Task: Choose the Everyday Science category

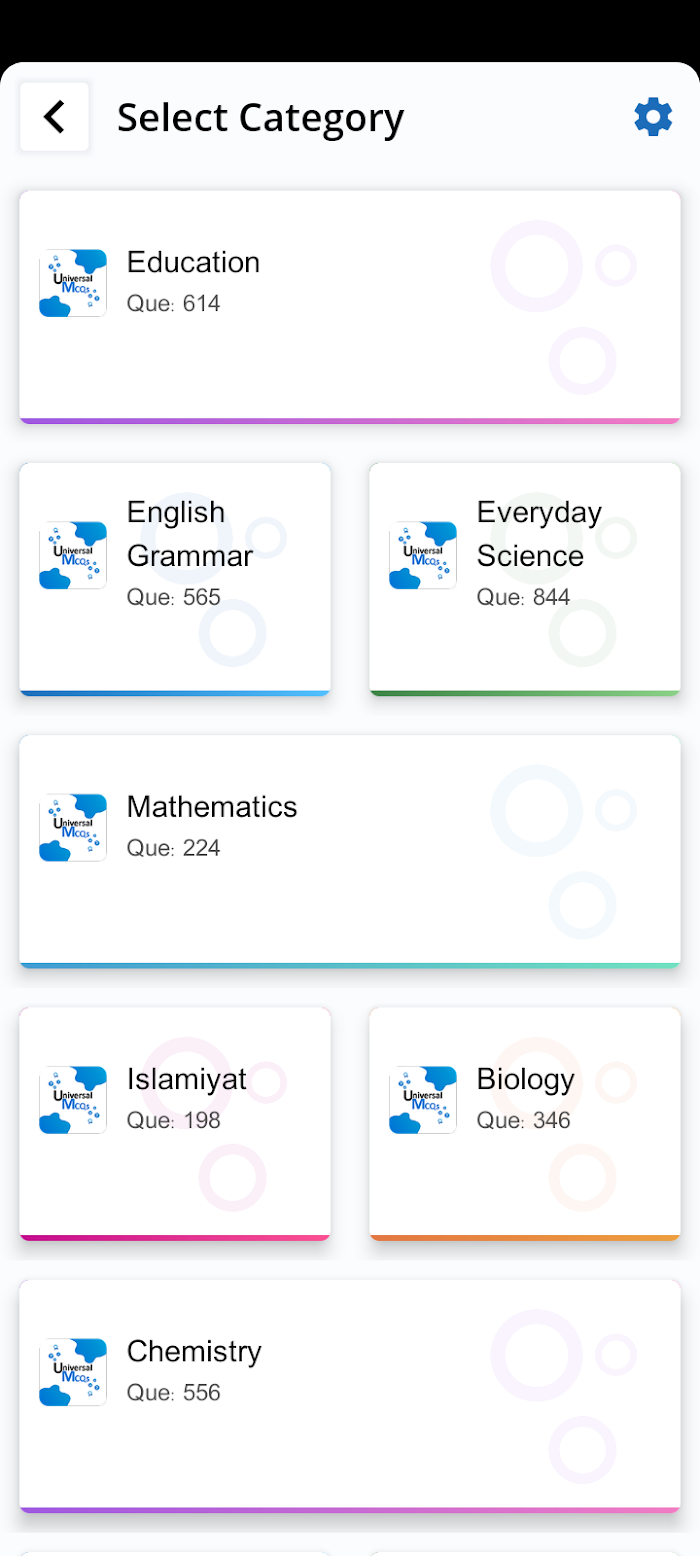Action: pos(525,579)
